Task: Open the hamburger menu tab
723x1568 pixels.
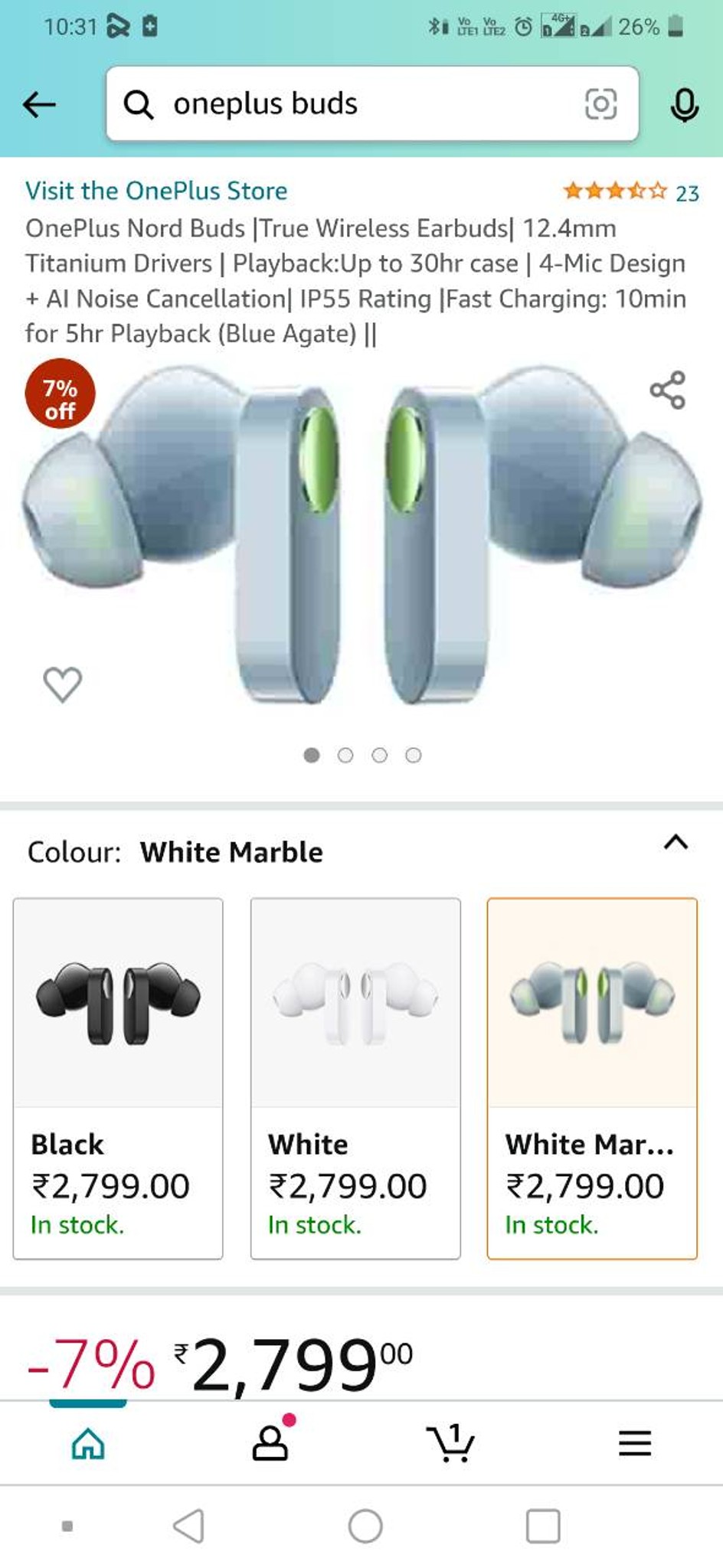Action: coord(635,1443)
